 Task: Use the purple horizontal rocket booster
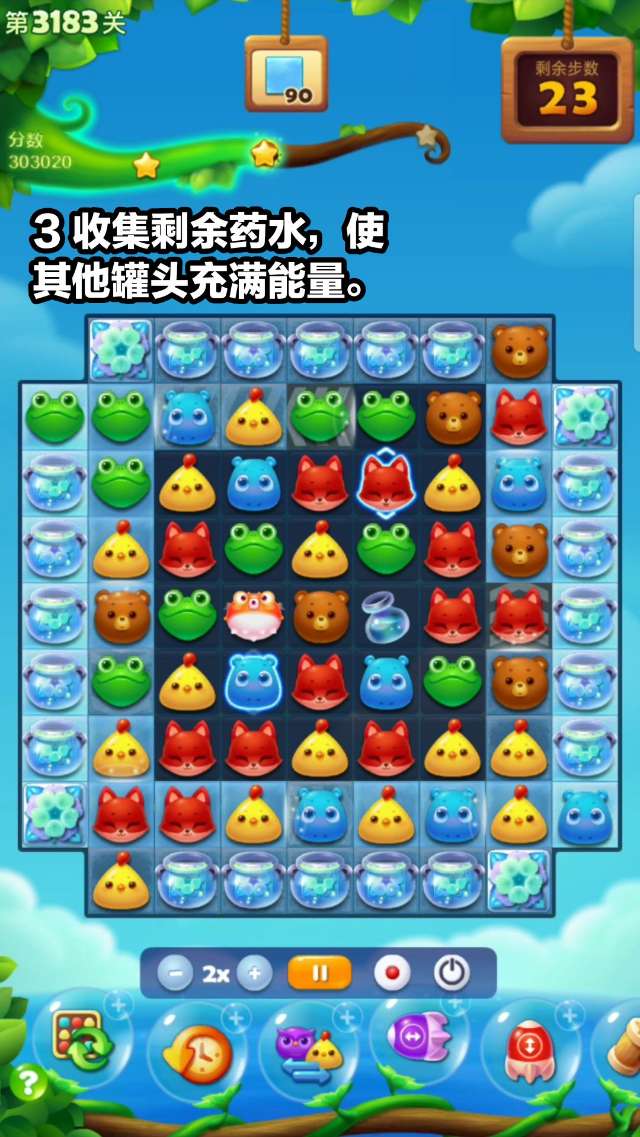click(x=419, y=1038)
